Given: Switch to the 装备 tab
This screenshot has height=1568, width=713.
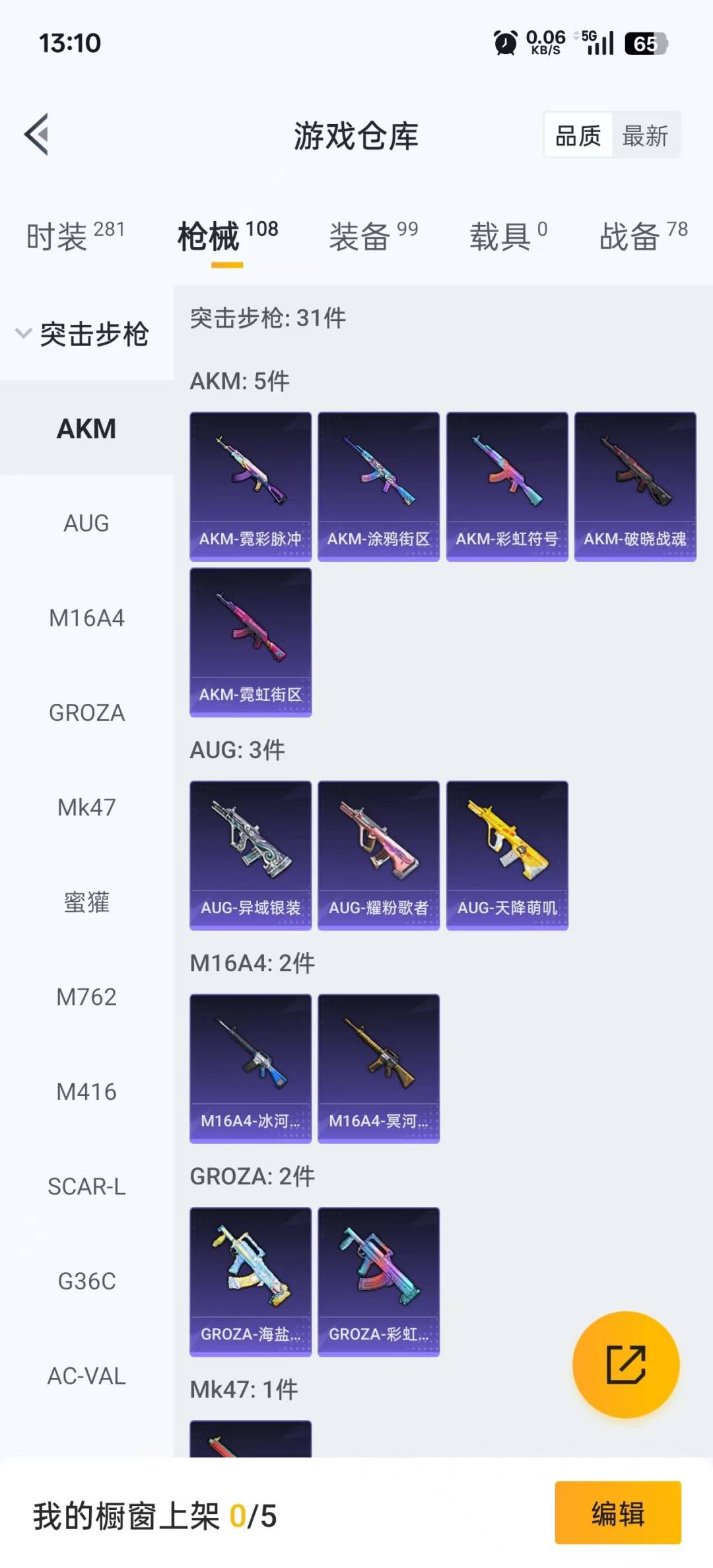Looking at the screenshot, I should (x=373, y=236).
